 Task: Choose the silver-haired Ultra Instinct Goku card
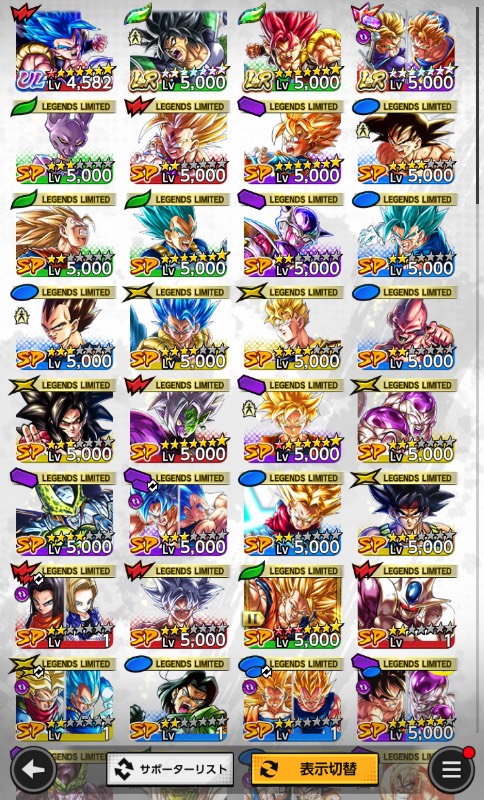tap(178, 606)
